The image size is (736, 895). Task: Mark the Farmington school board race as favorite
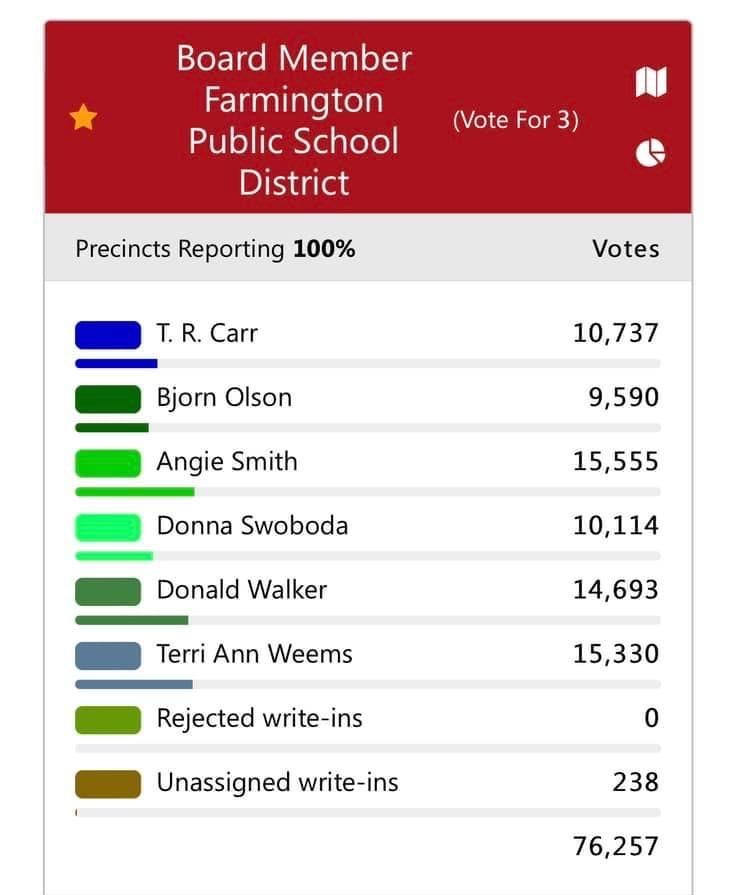84,119
